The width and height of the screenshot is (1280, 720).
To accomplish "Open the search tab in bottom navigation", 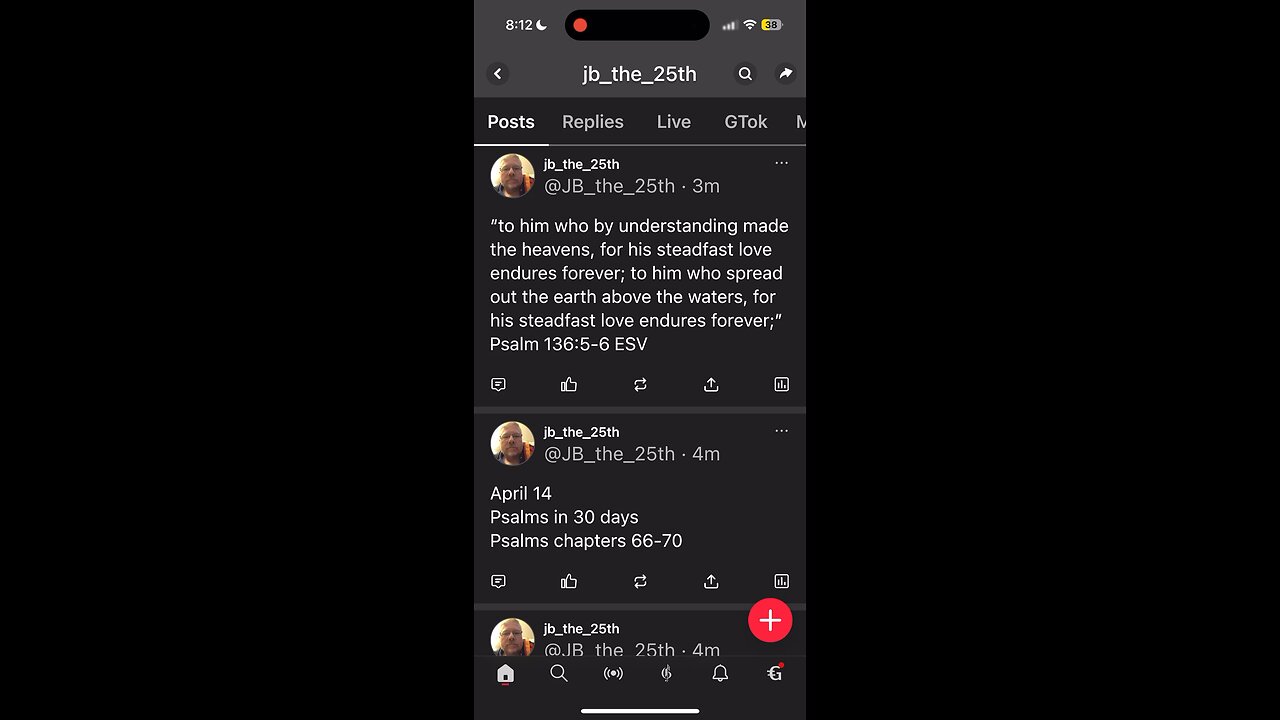I will pyautogui.click(x=559, y=673).
